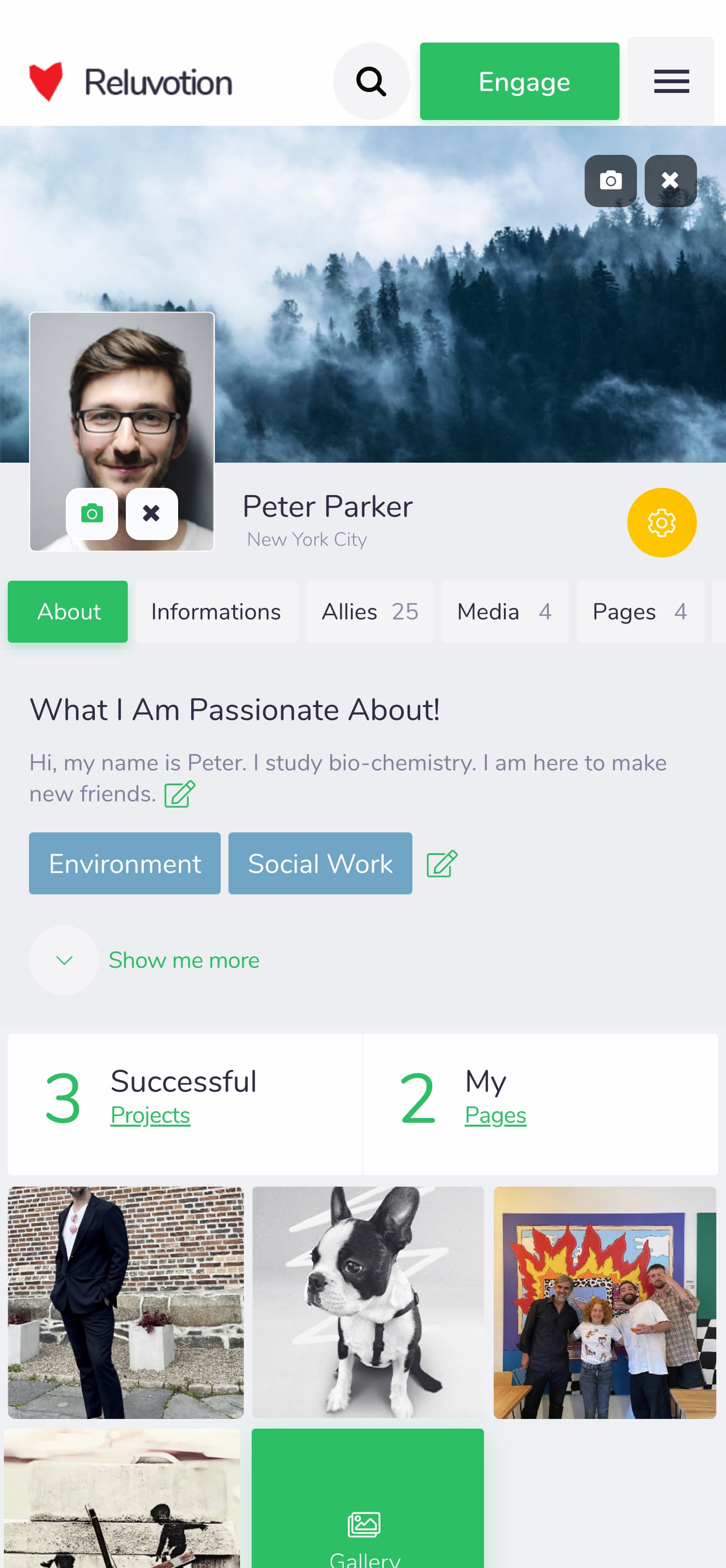Edit the passion description with the pencil icon

178,793
